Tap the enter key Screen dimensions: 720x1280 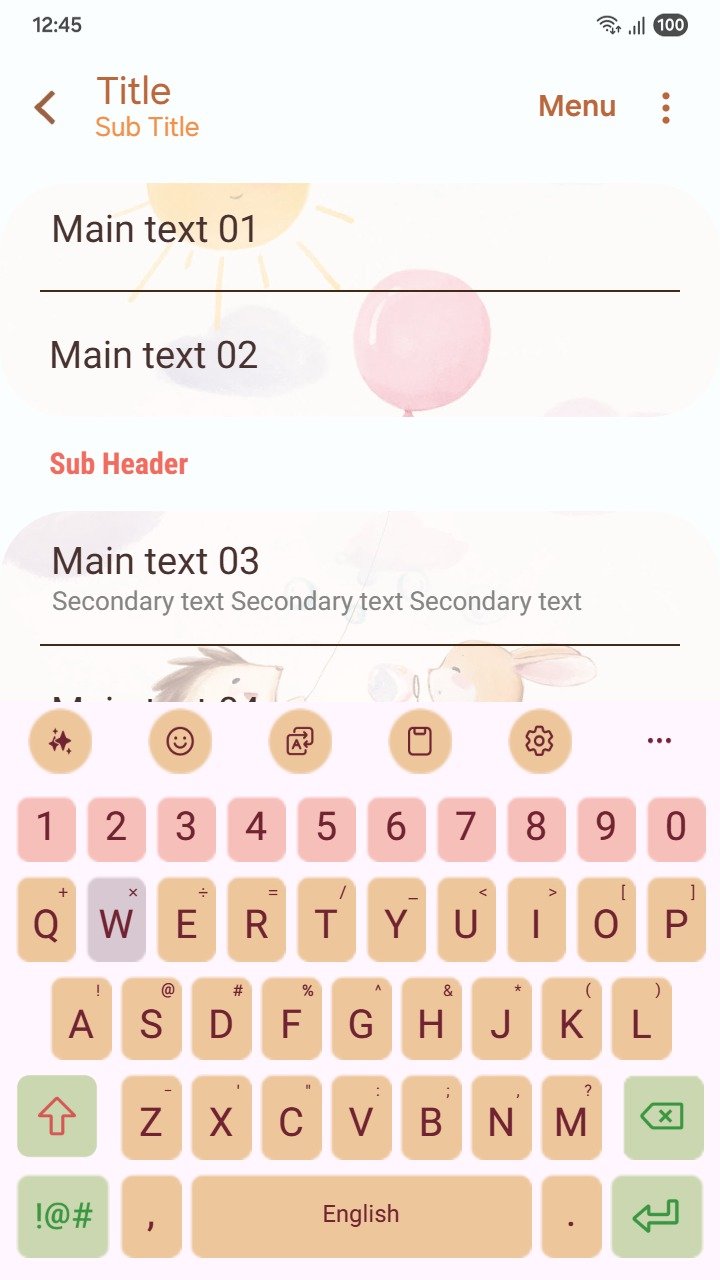point(656,1216)
